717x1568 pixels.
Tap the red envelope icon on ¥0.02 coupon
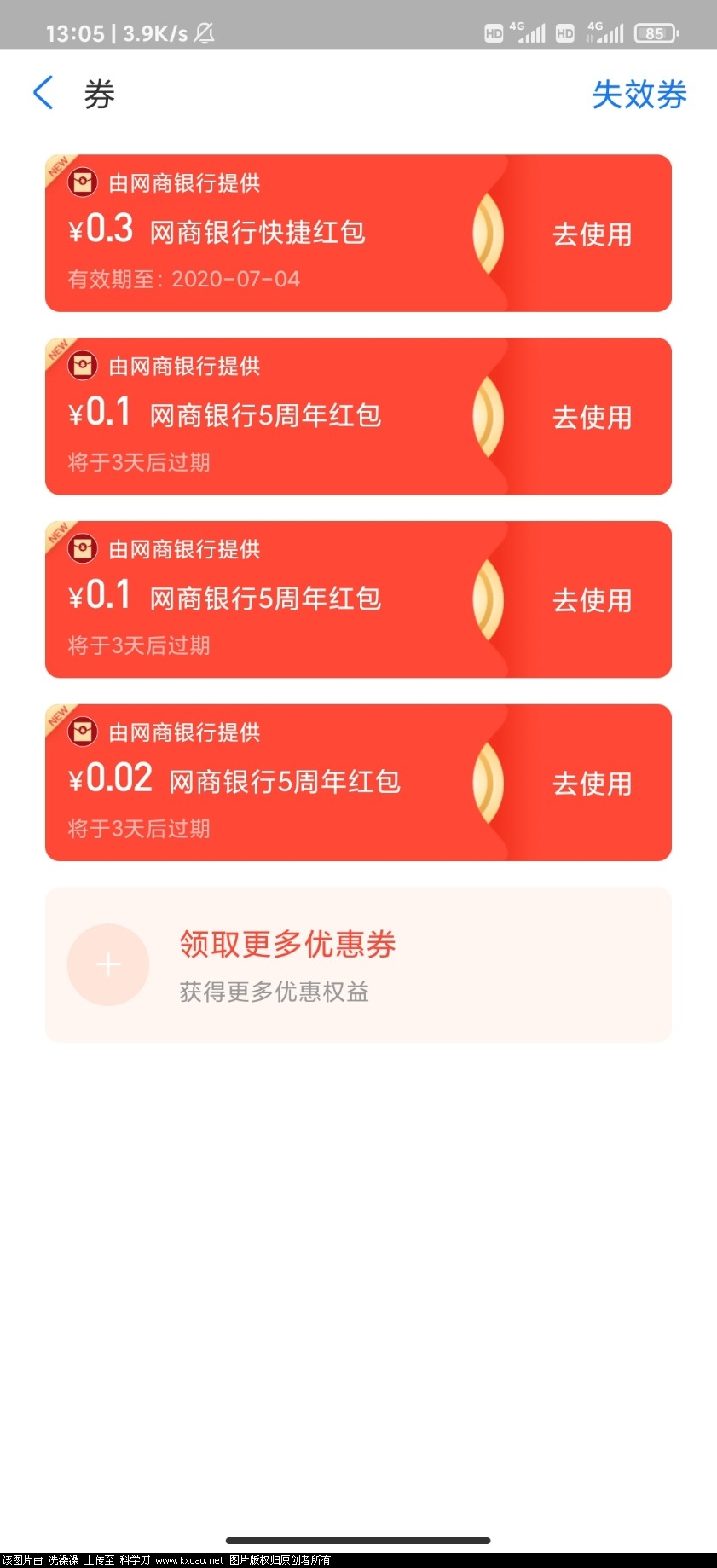(82, 732)
